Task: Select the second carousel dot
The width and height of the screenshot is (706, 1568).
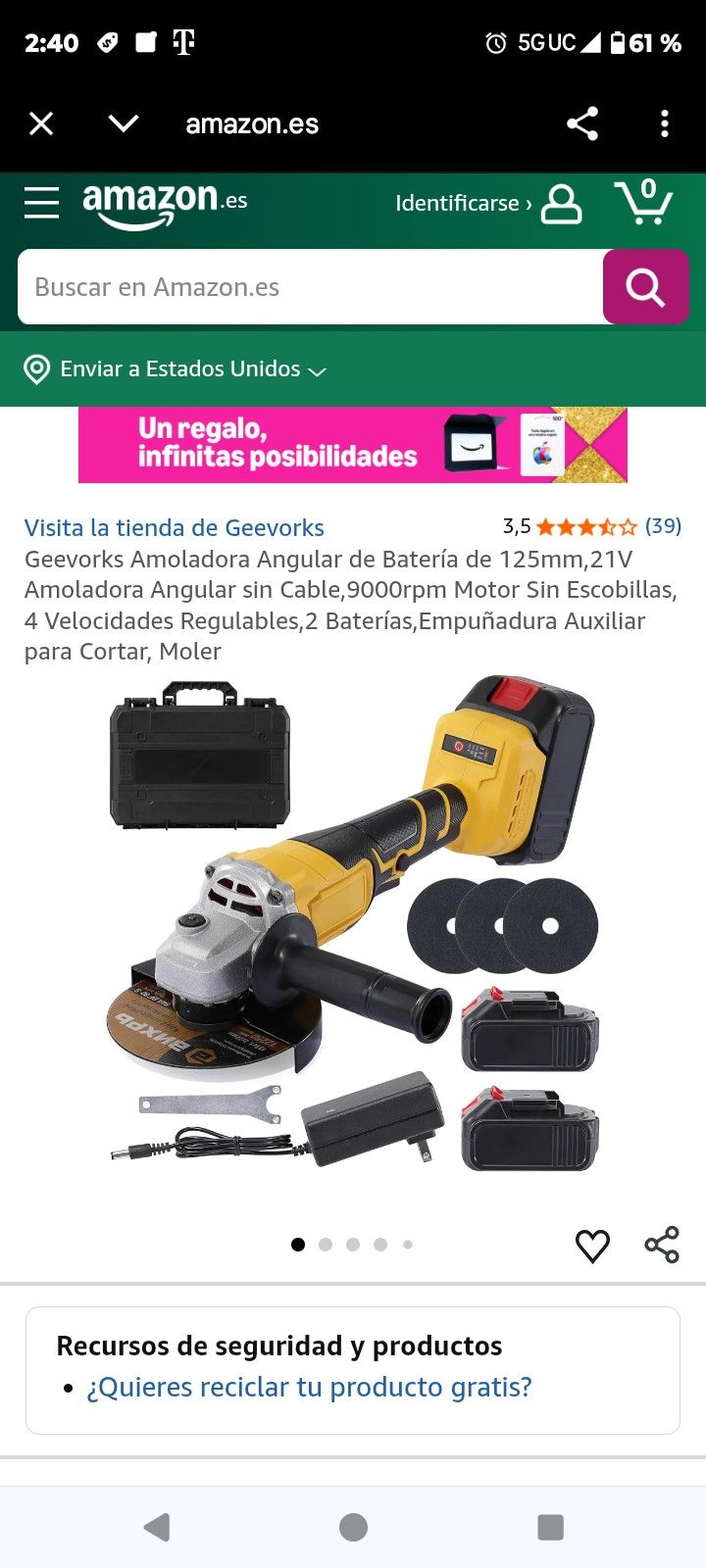Action: (326, 1244)
